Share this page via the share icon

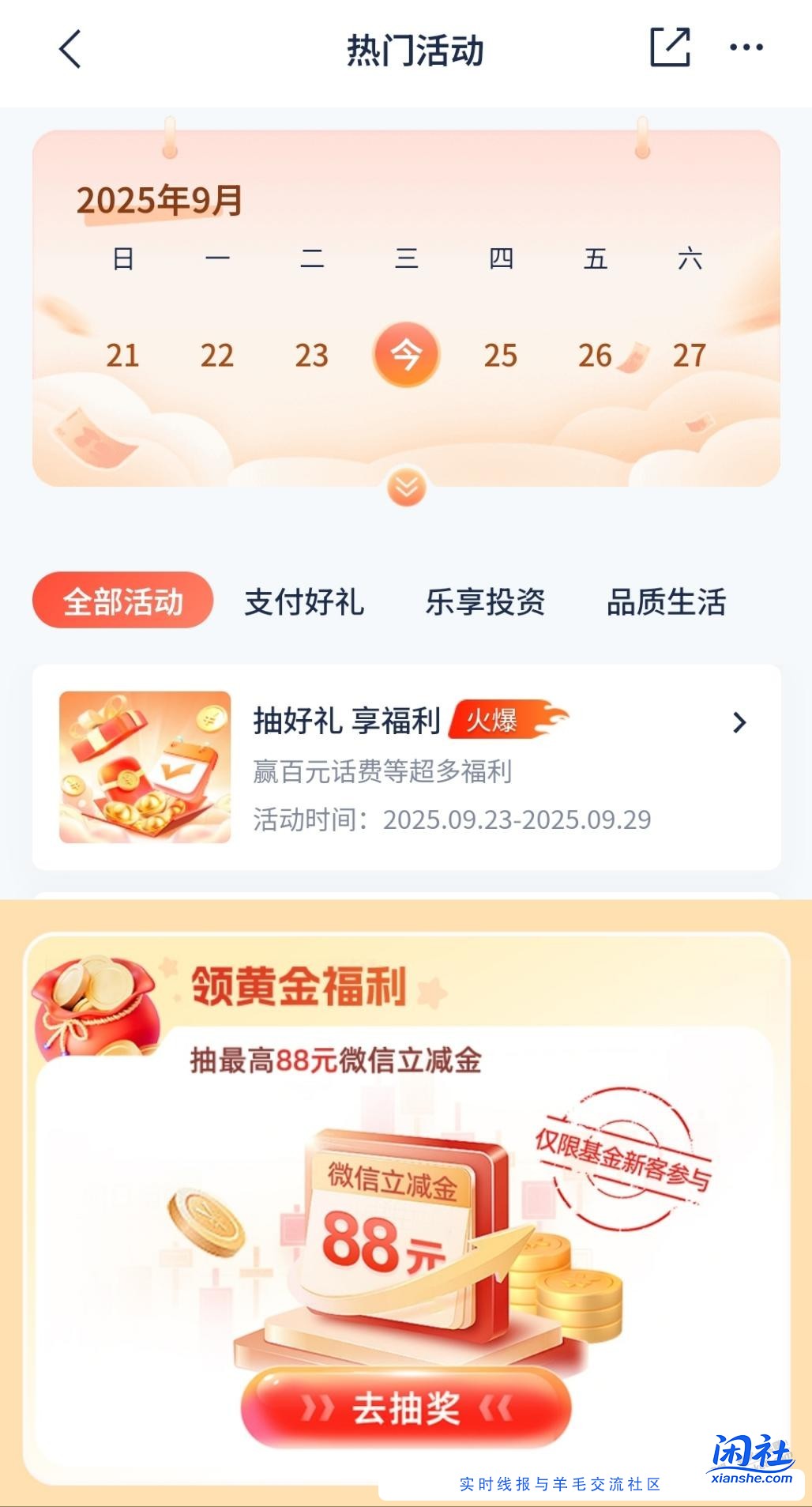point(670,47)
